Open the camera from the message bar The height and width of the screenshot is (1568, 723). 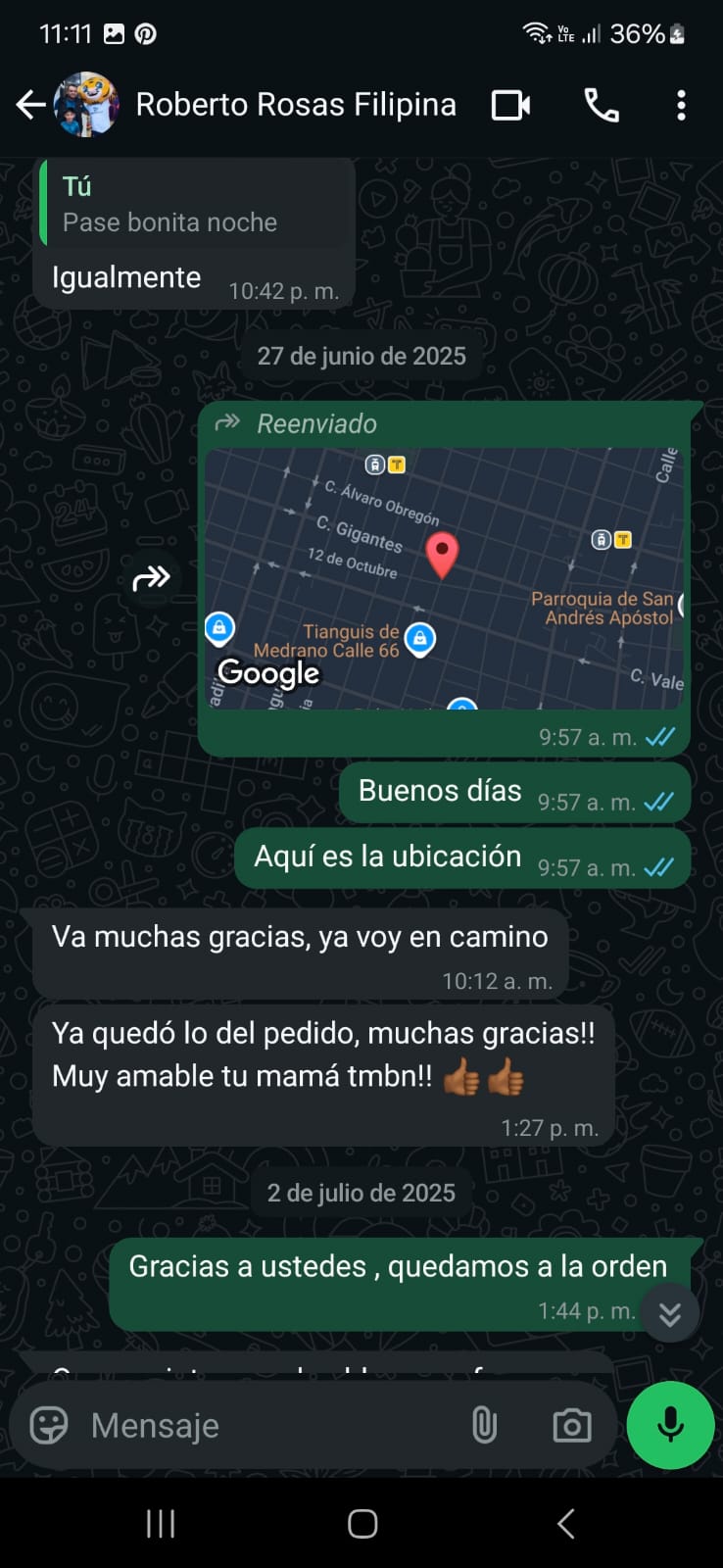(571, 1425)
